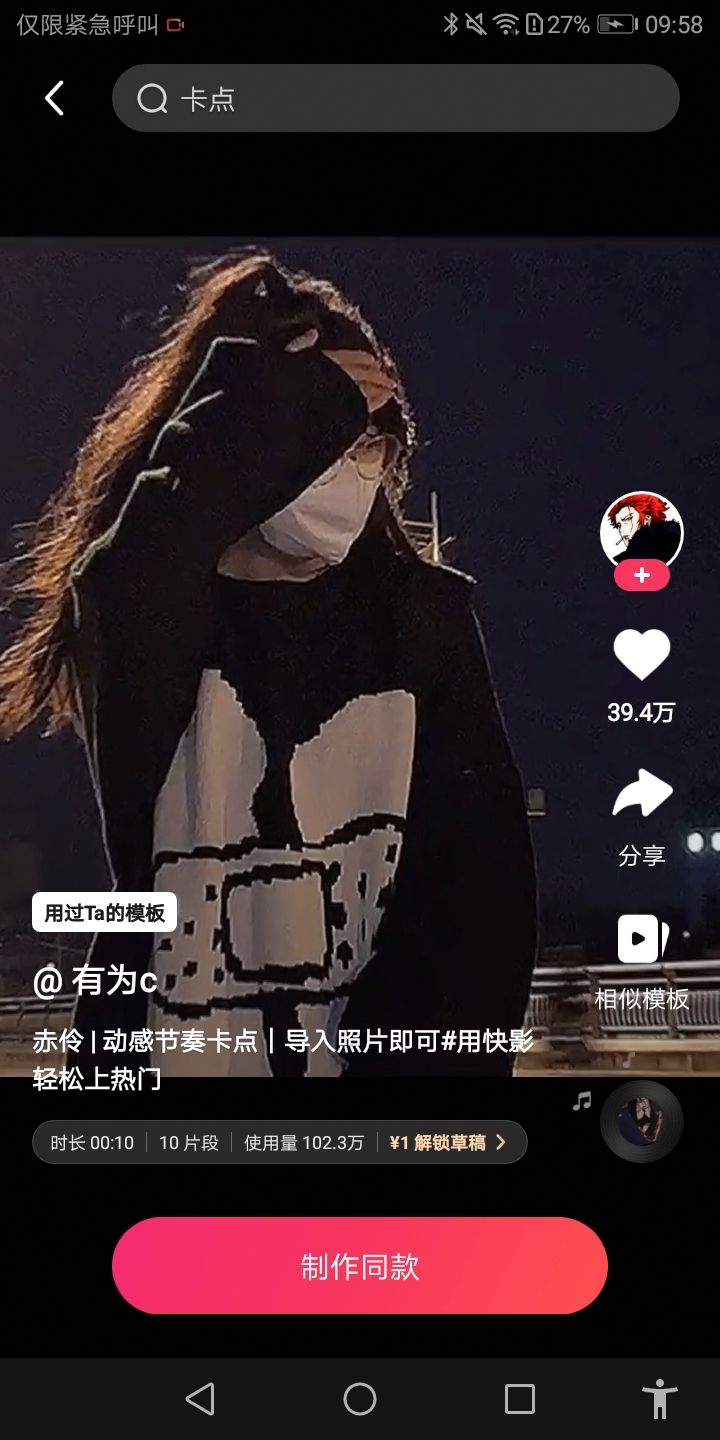Open the author @有为c profile
Screen dimensions: 720x1440
(96, 981)
